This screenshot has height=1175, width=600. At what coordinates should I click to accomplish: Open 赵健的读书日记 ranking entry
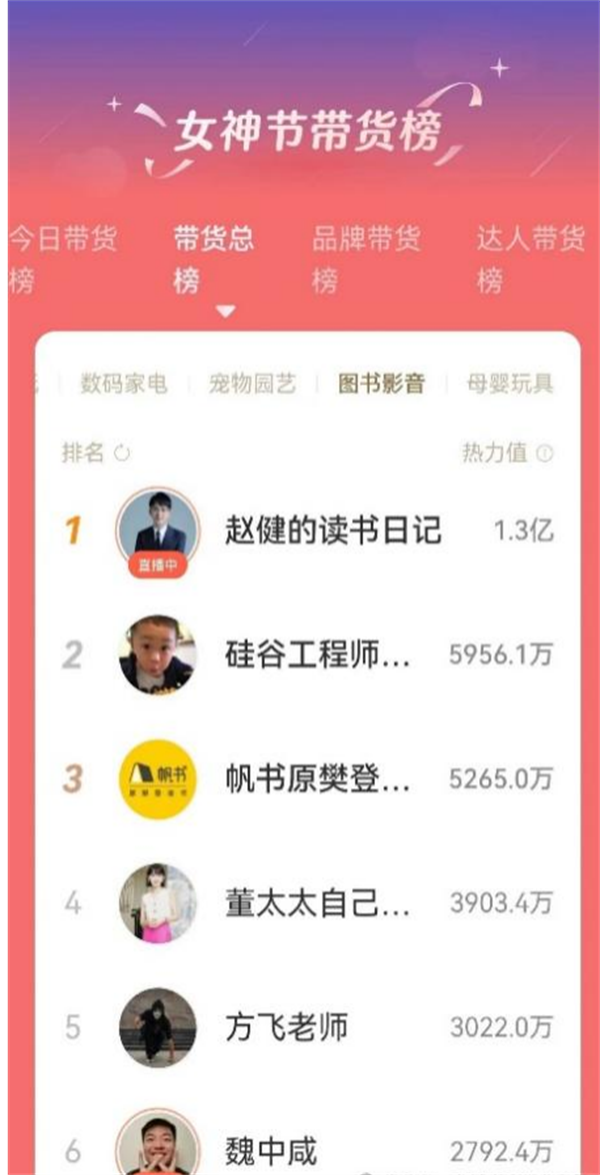pyautogui.click(x=332, y=531)
